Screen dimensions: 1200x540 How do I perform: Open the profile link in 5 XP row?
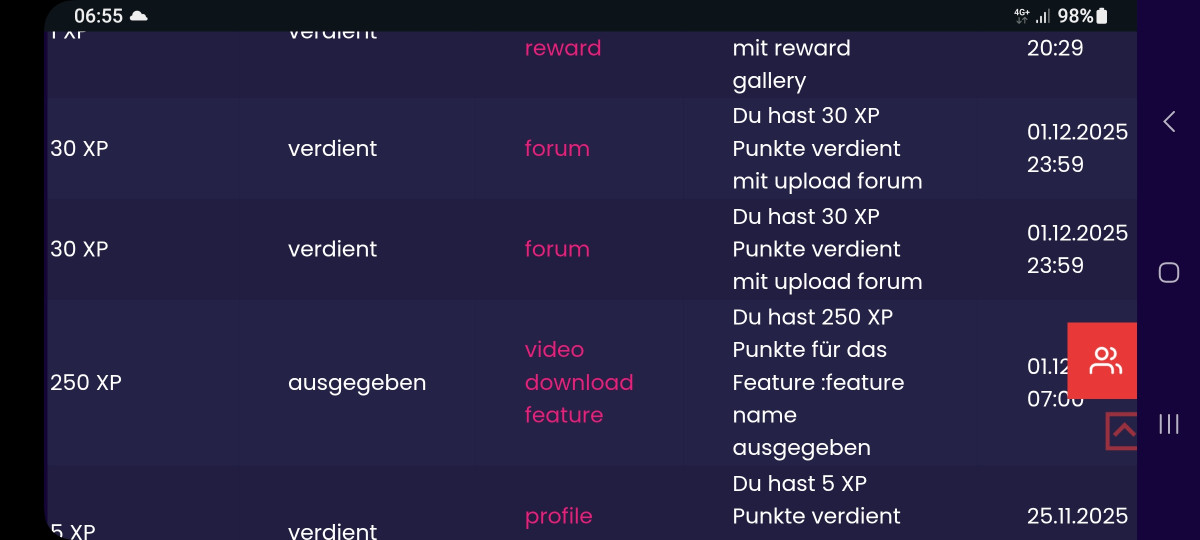[558, 516]
